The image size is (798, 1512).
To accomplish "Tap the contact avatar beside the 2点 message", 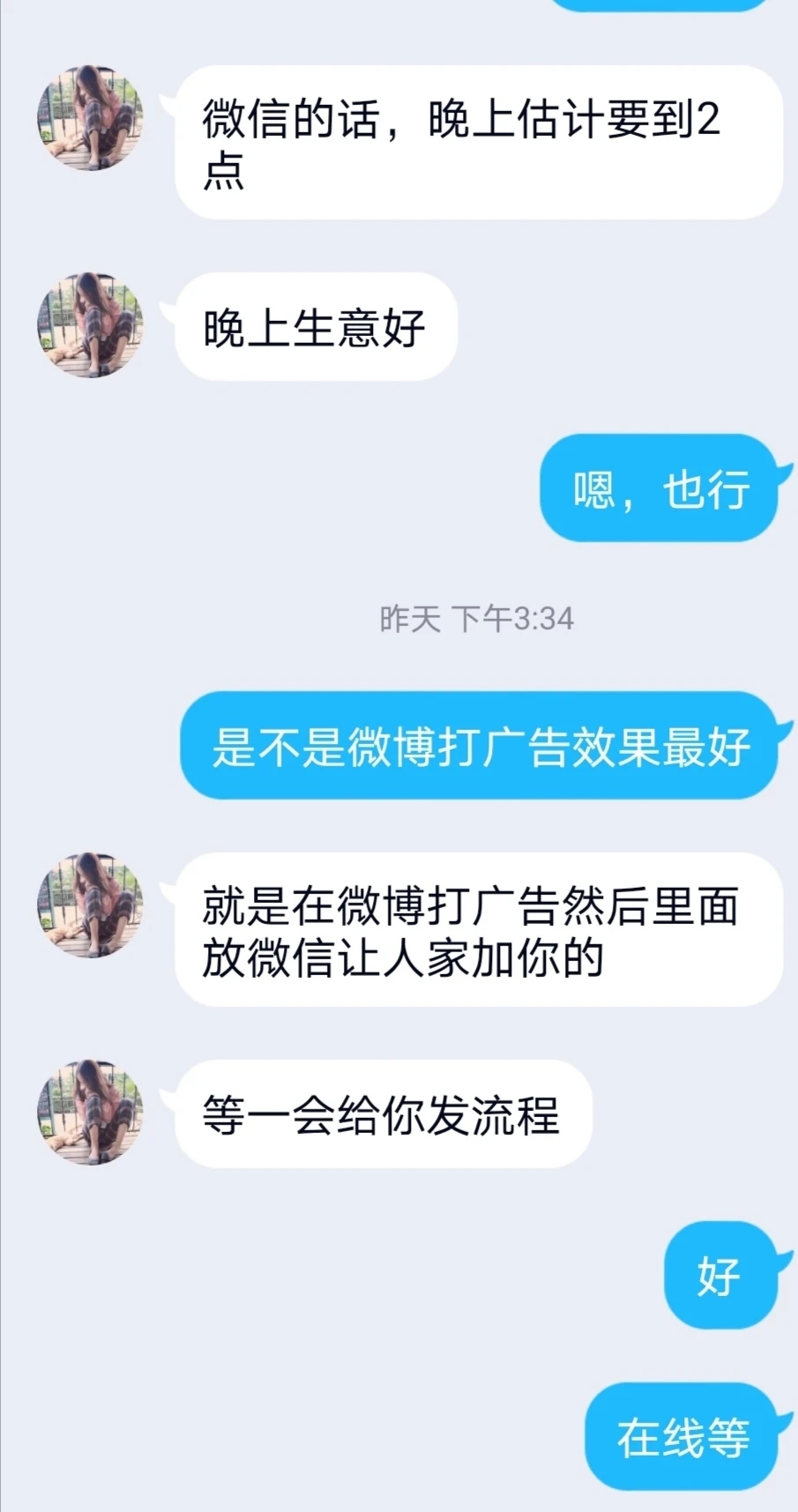I will tap(91, 119).
